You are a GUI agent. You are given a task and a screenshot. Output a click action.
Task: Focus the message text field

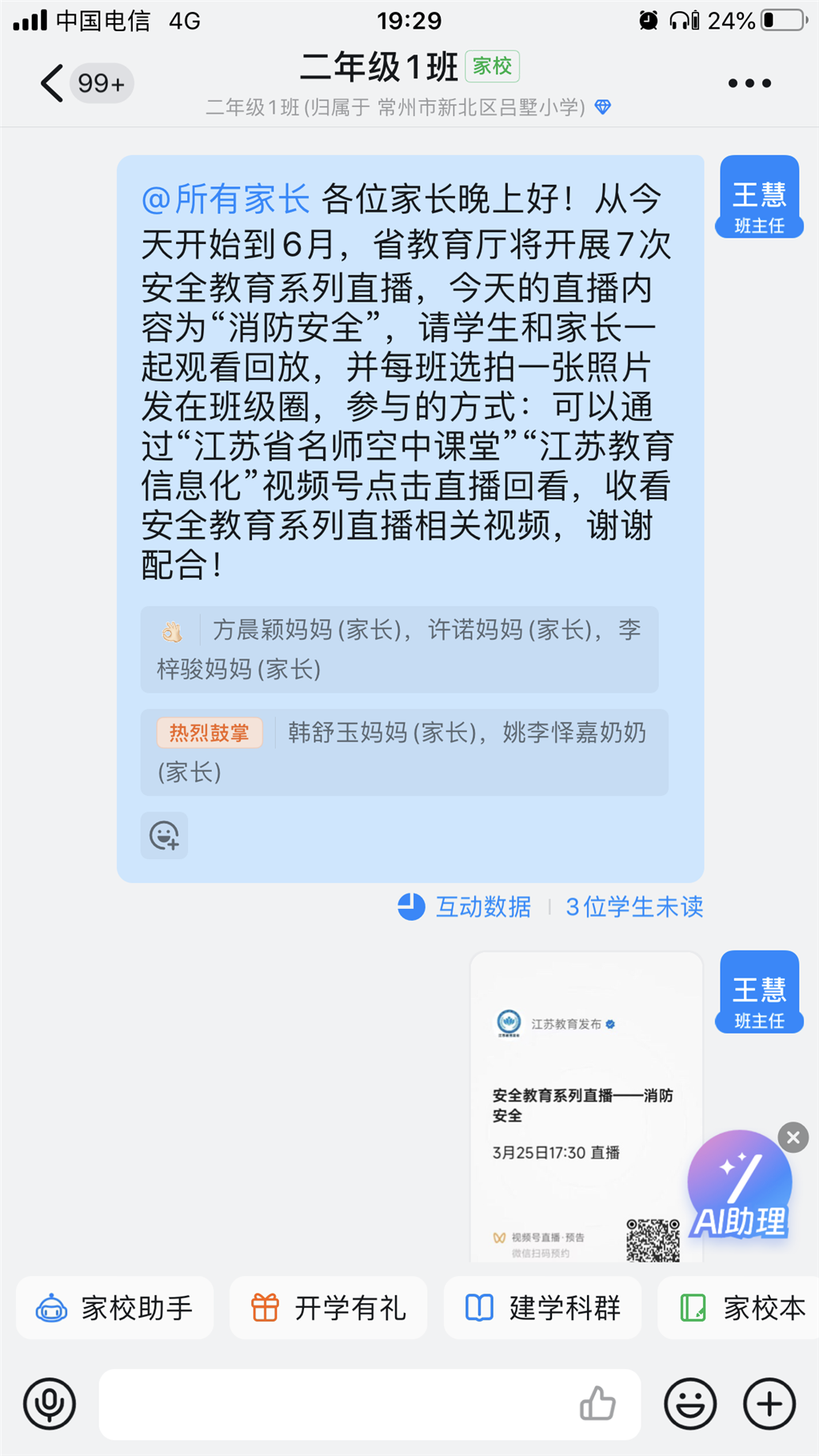336,1404
